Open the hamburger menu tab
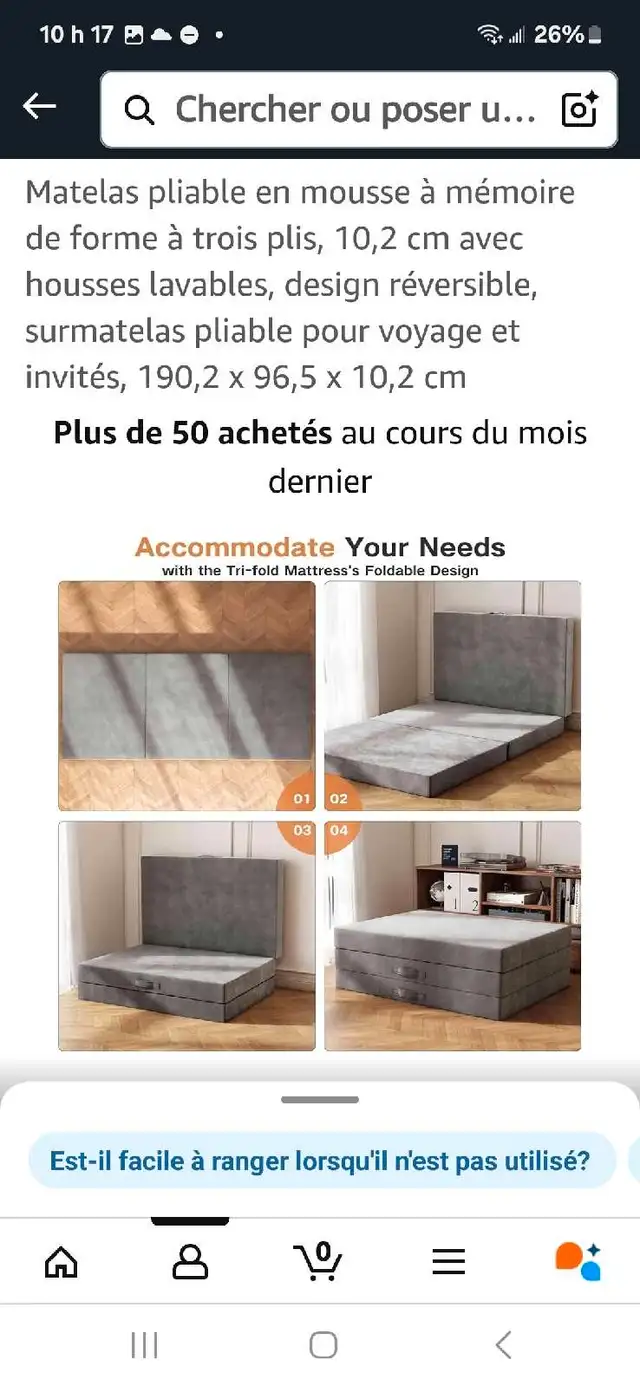 pos(448,1261)
